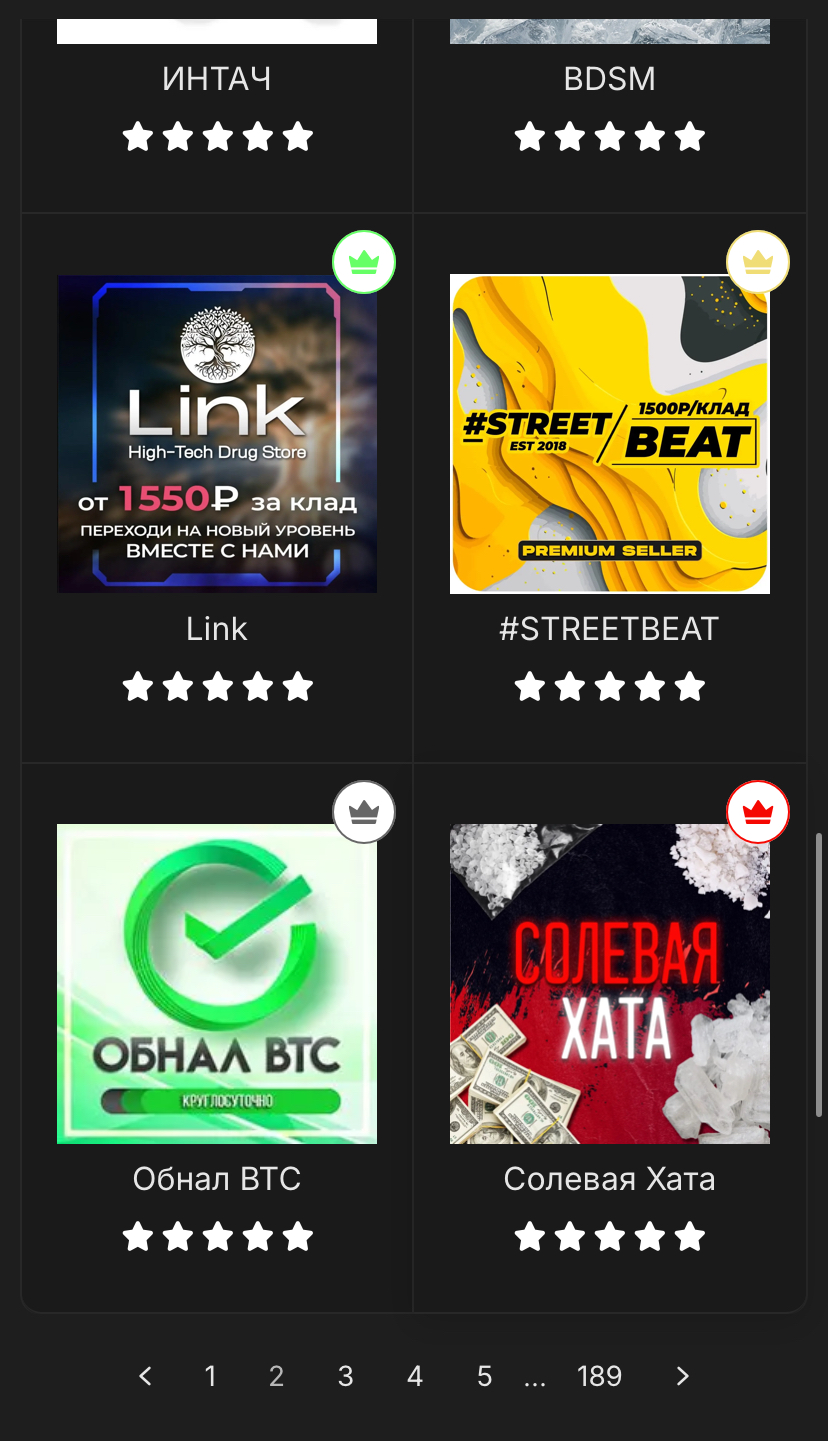Screen dimensions: 828x1441
Task: Open the #STREETBEAT shop tile
Action: [609, 434]
